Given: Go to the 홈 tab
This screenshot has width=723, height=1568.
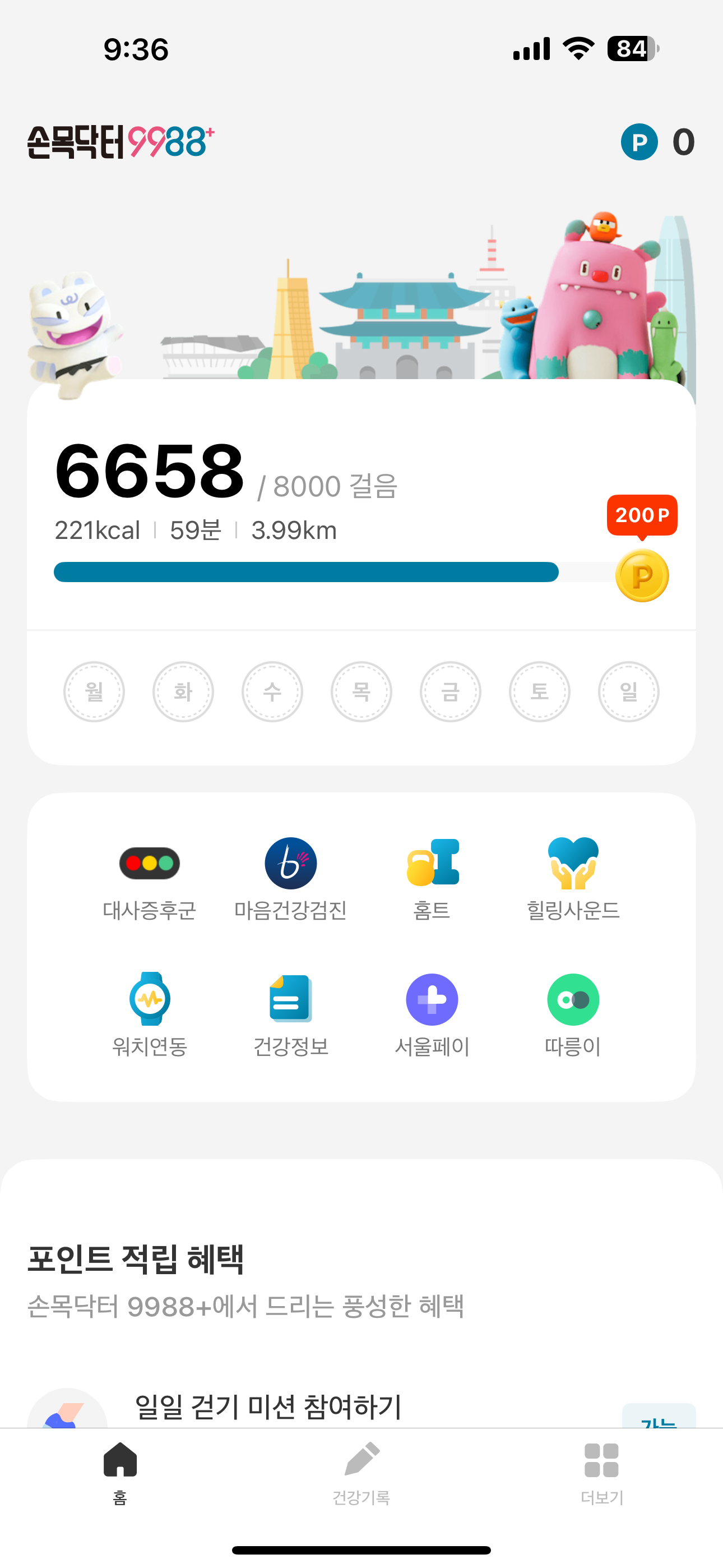Looking at the screenshot, I should tap(121, 1472).
